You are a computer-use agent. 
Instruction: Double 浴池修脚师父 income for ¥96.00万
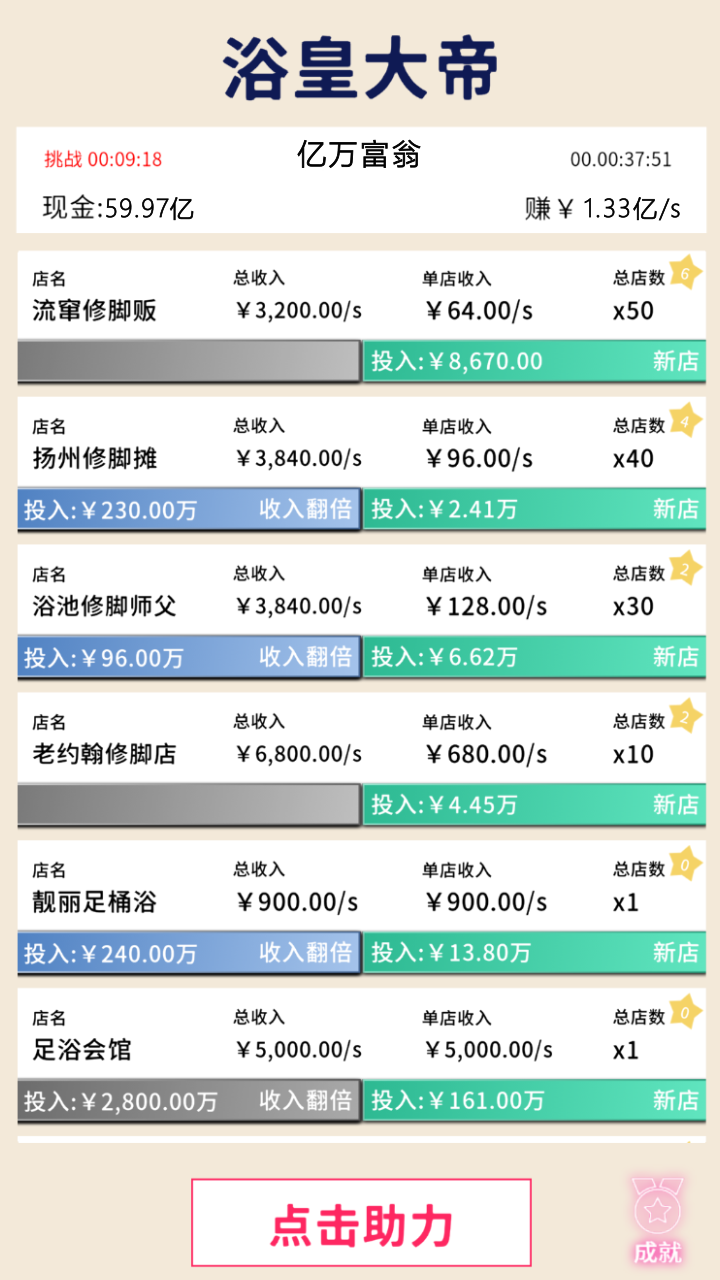tap(189, 657)
